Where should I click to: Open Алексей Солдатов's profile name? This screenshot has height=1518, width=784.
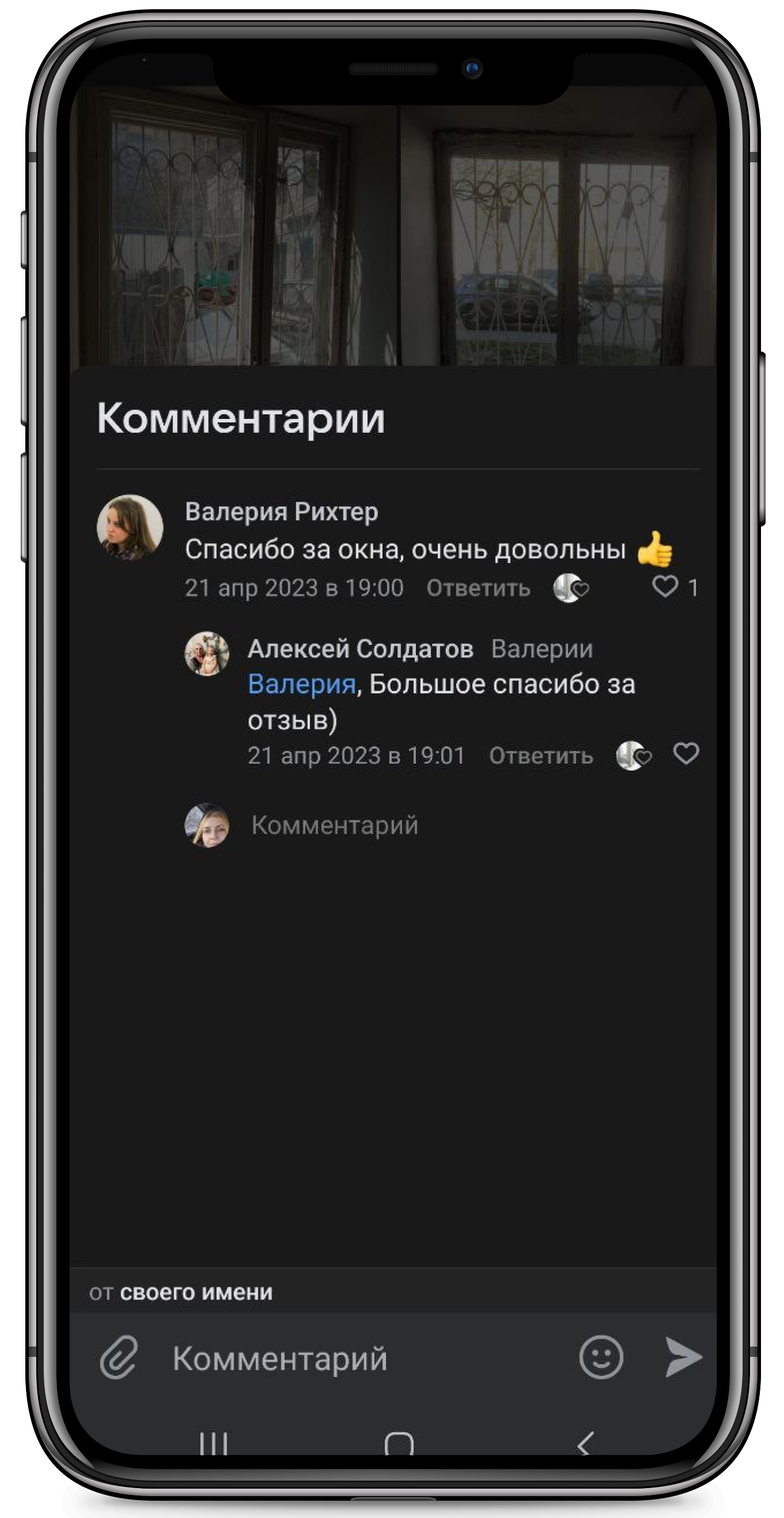click(360, 649)
